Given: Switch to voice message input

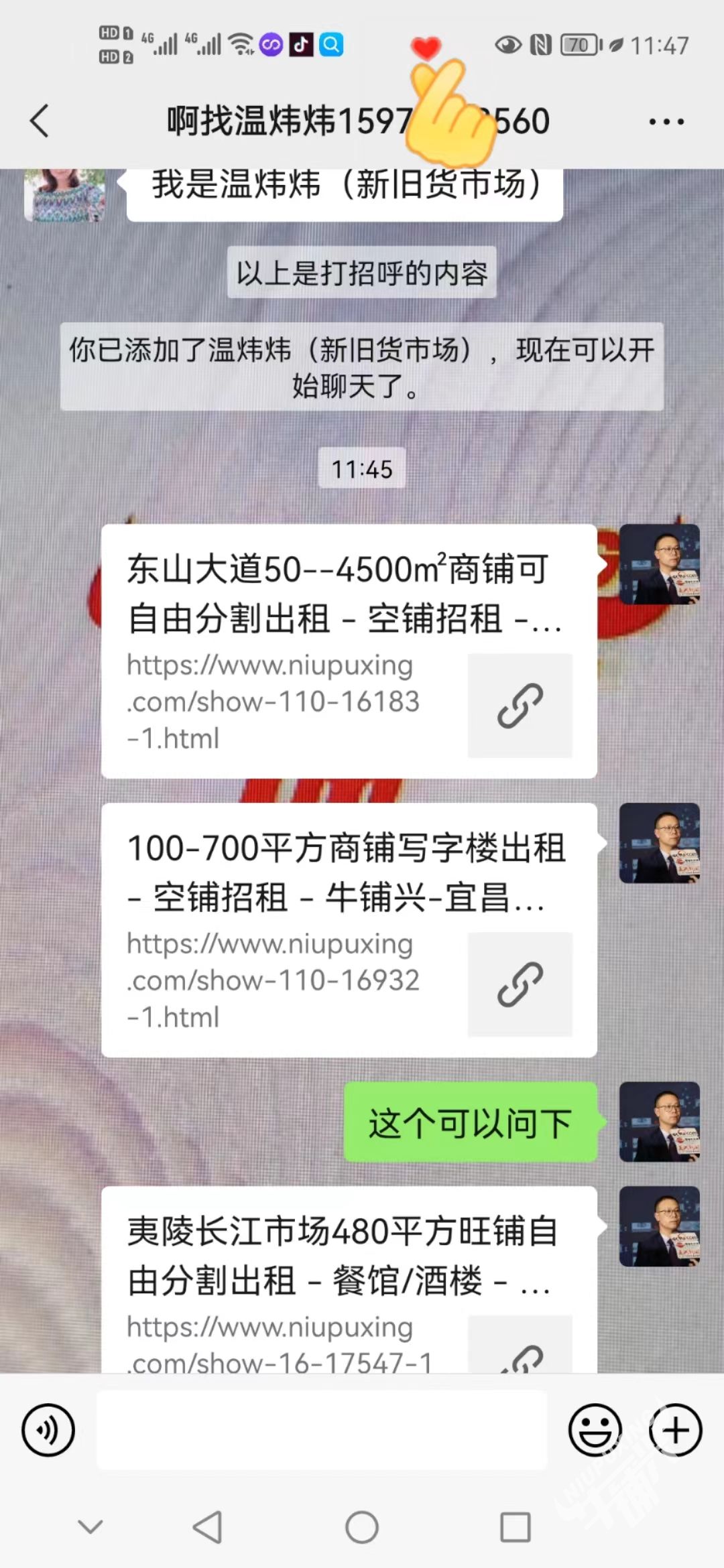Looking at the screenshot, I should (x=48, y=1429).
